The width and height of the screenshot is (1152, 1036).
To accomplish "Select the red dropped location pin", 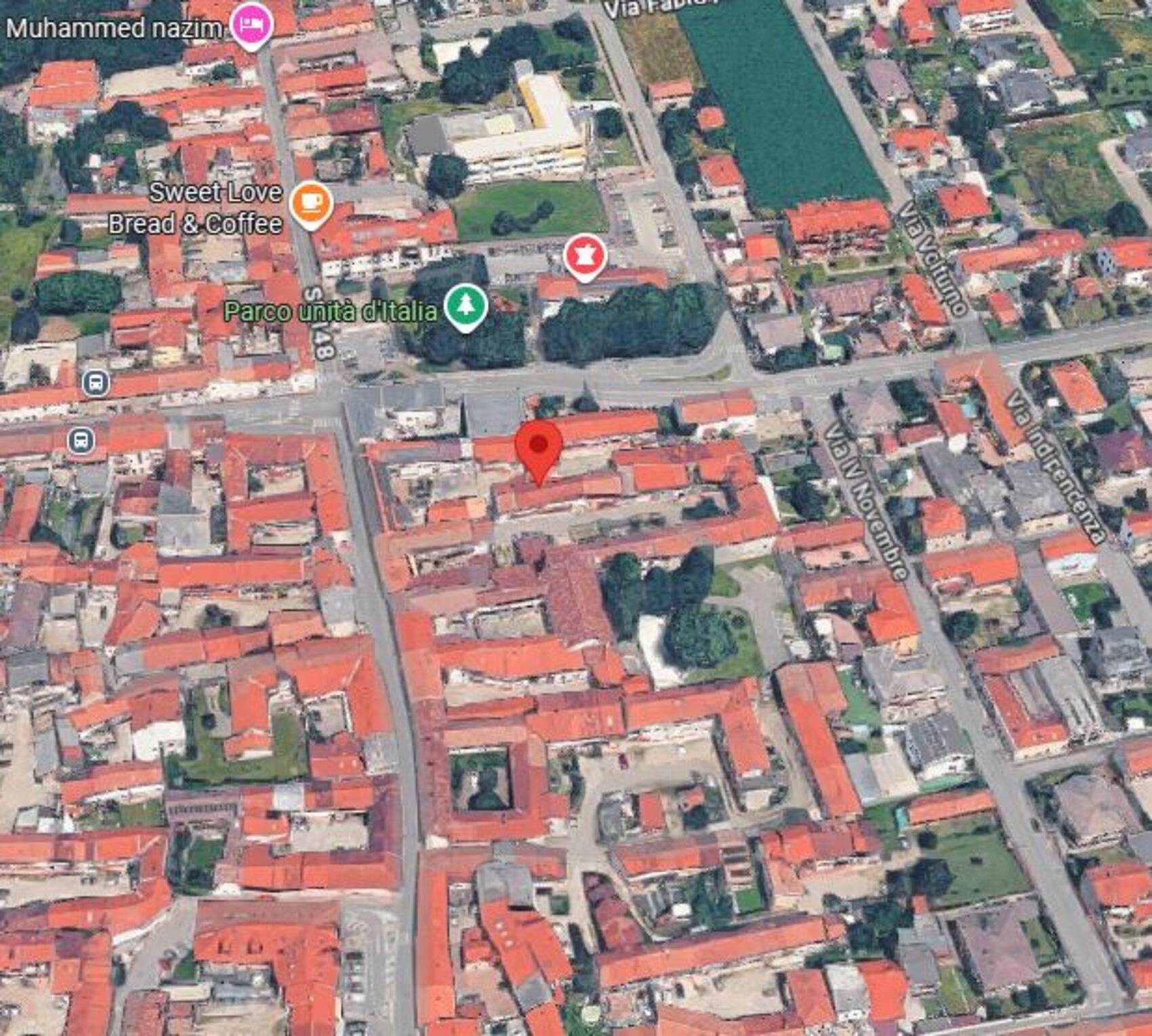I will tap(539, 447).
